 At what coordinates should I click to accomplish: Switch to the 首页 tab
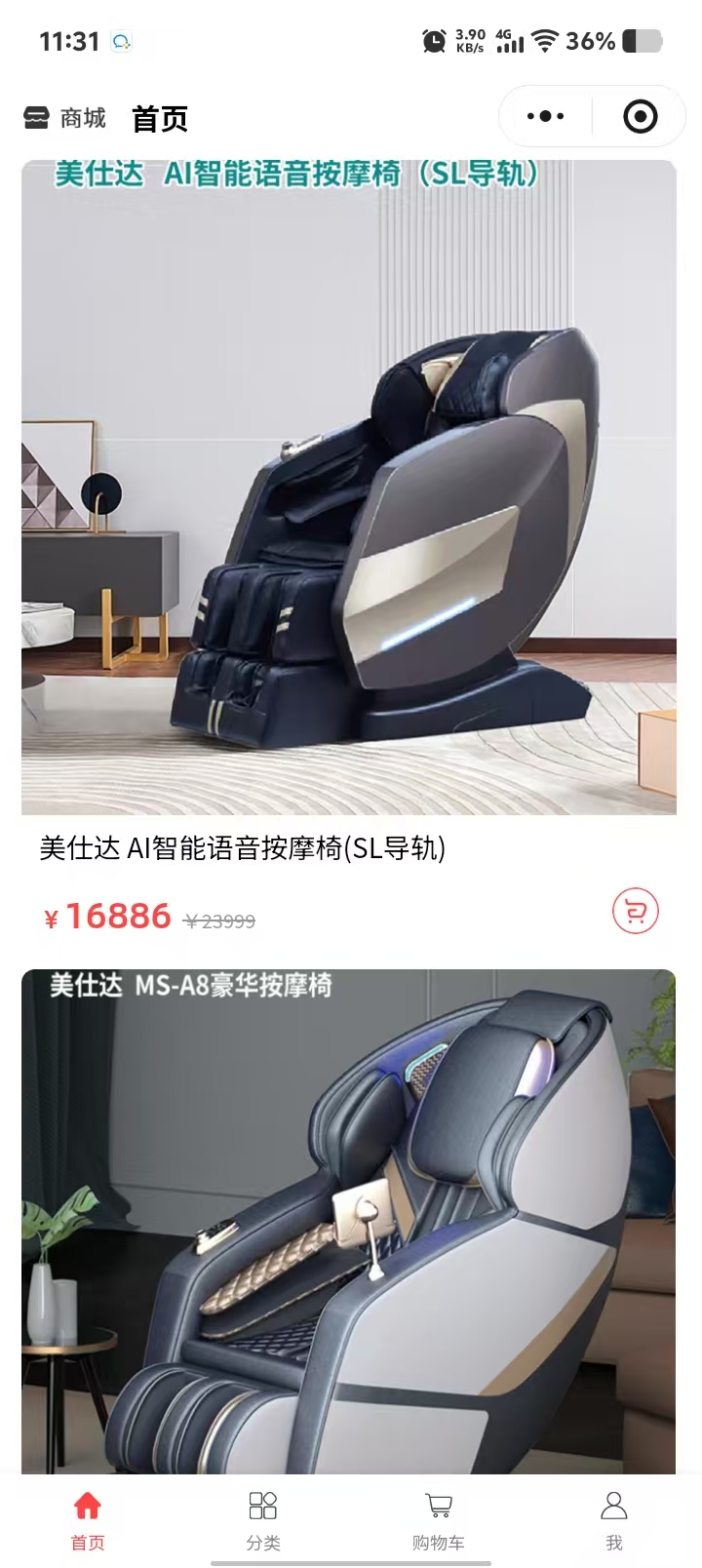(88, 1519)
